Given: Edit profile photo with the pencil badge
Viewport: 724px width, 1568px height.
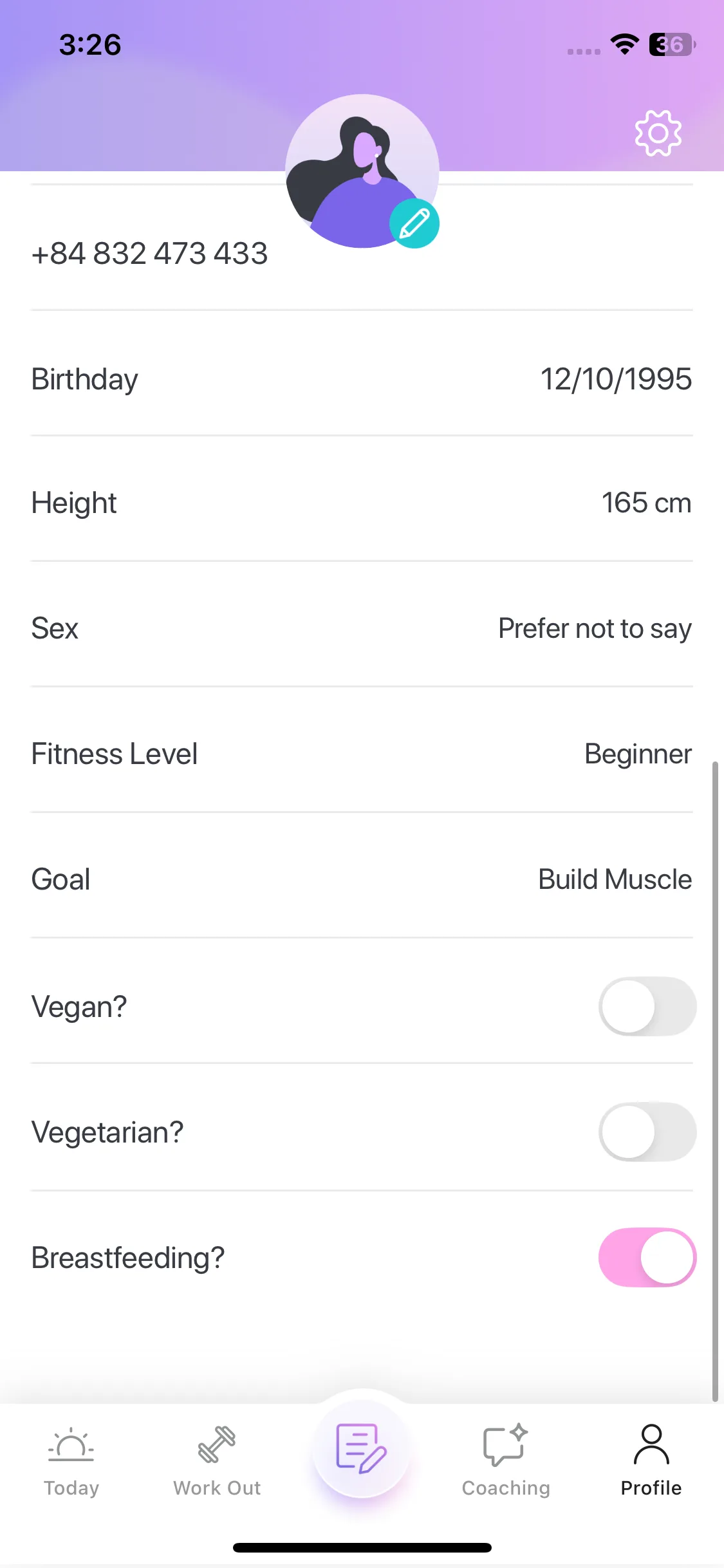Looking at the screenshot, I should 414,223.
